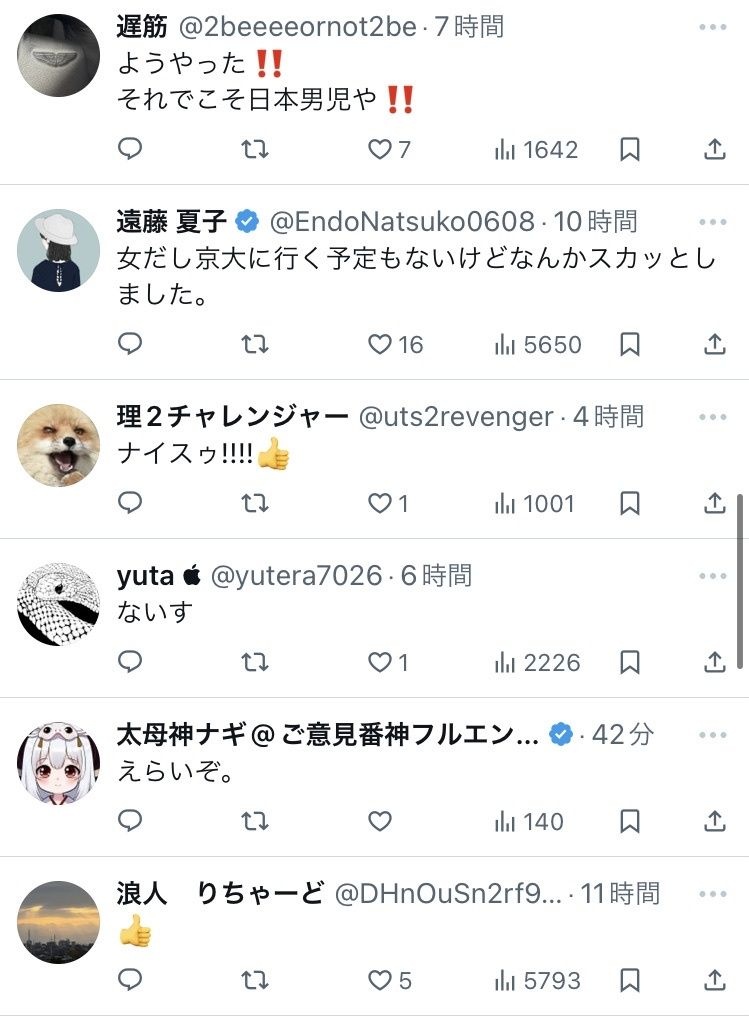This screenshot has height=1035, width=749.
Task: Open more options on 遅筋's reply
Action: (713, 28)
